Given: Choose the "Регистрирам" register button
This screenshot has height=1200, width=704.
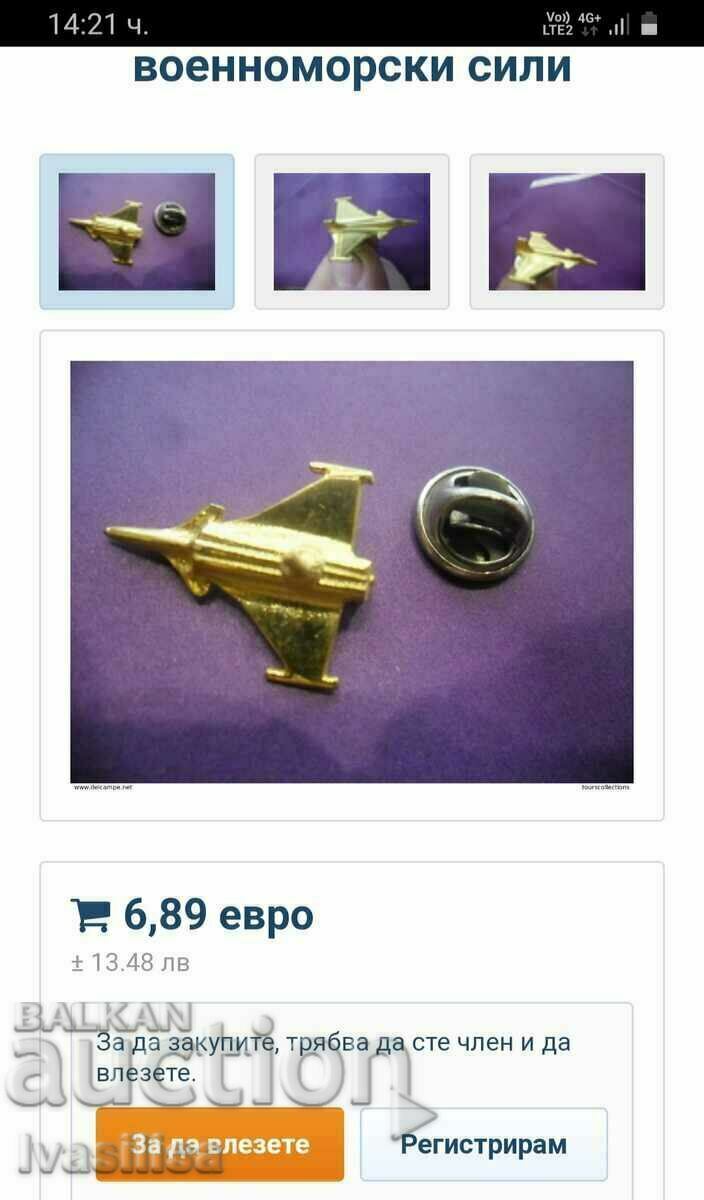Looking at the screenshot, I should 484,1144.
